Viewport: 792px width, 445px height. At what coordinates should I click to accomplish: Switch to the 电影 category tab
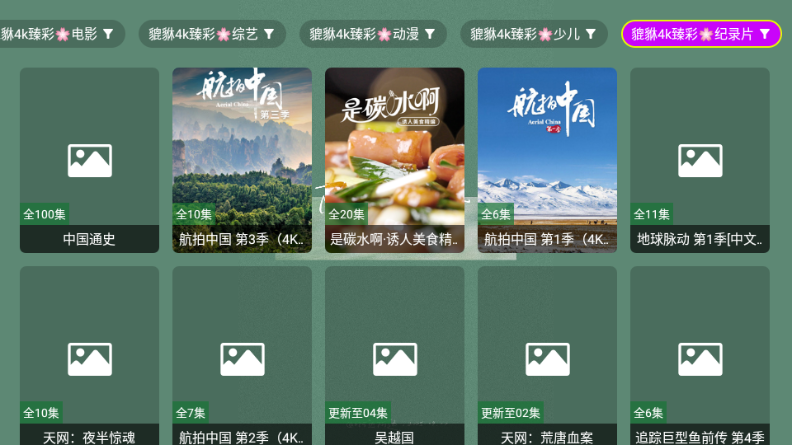point(58,34)
